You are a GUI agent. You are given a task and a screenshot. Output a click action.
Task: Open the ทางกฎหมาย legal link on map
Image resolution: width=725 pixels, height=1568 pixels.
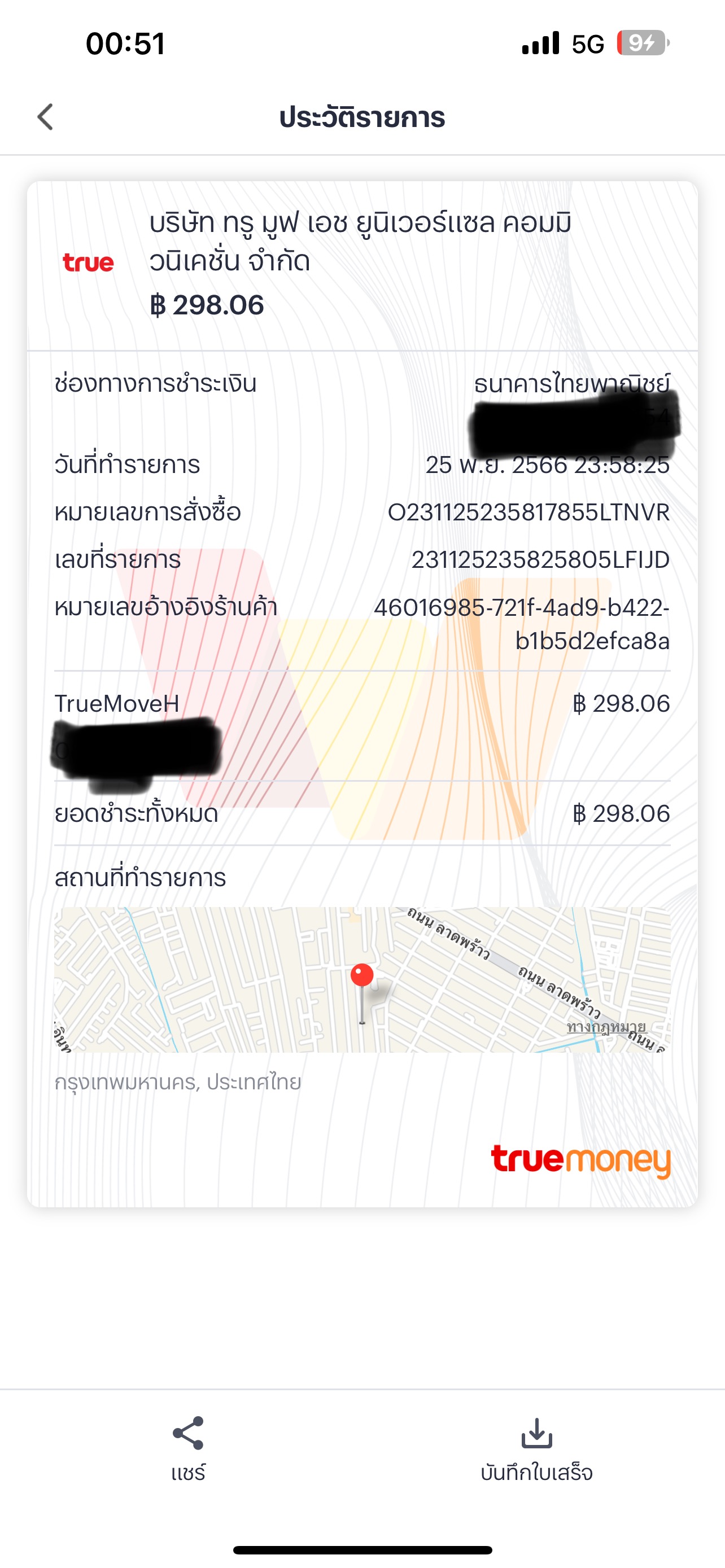pyautogui.click(x=606, y=1027)
